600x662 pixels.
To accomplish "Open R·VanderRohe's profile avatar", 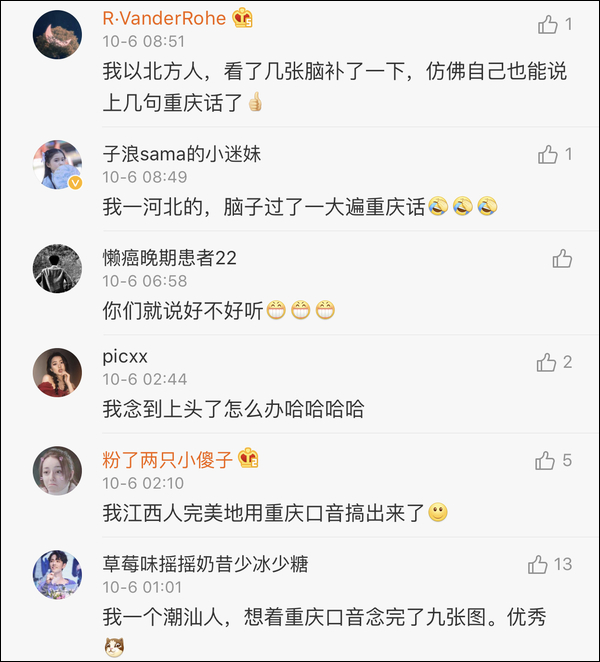I will pyautogui.click(x=58, y=34).
